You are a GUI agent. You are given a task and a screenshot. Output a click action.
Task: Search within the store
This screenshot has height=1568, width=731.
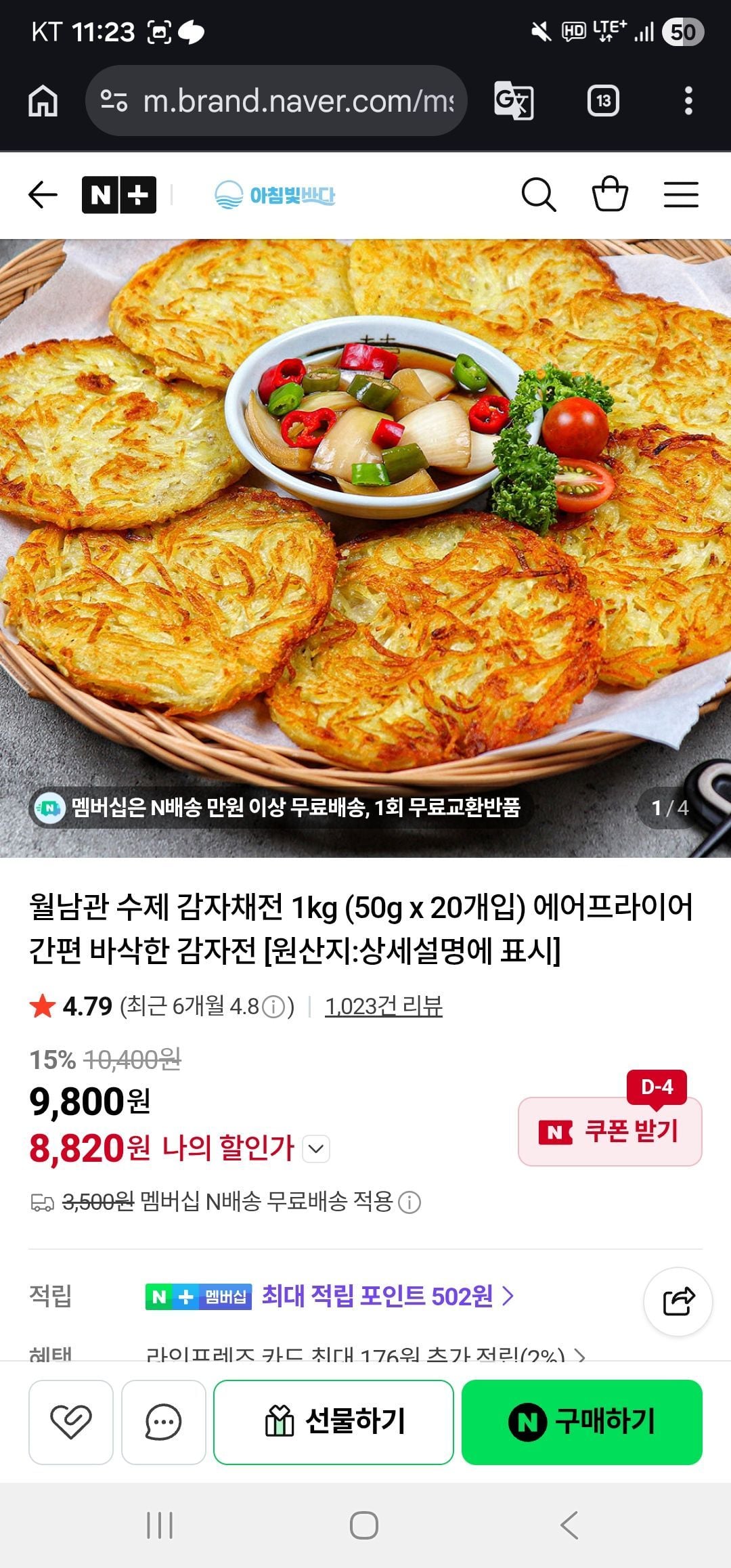(539, 195)
